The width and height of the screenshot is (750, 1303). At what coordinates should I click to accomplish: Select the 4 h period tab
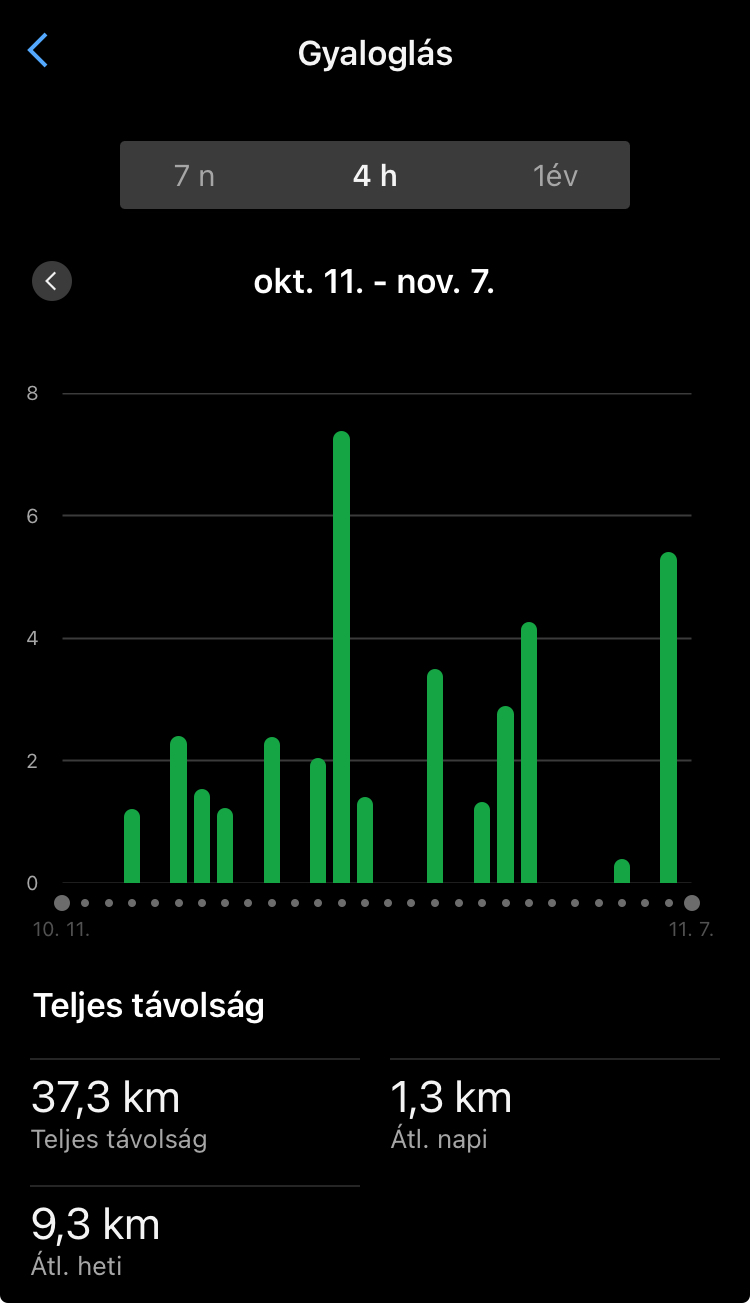[x=375, y=176]
